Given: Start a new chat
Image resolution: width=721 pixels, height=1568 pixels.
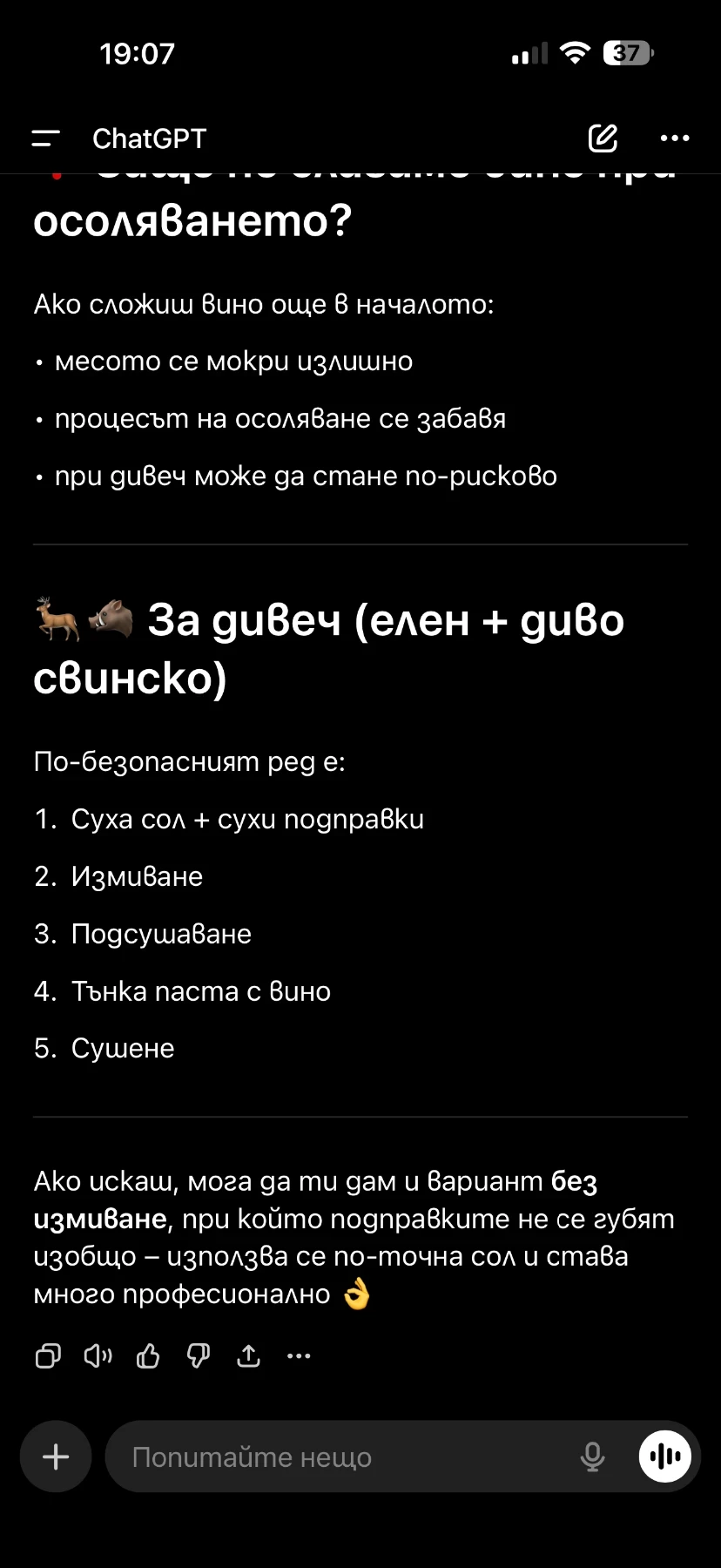Looking at the screenshot, I should coord(603,139).
